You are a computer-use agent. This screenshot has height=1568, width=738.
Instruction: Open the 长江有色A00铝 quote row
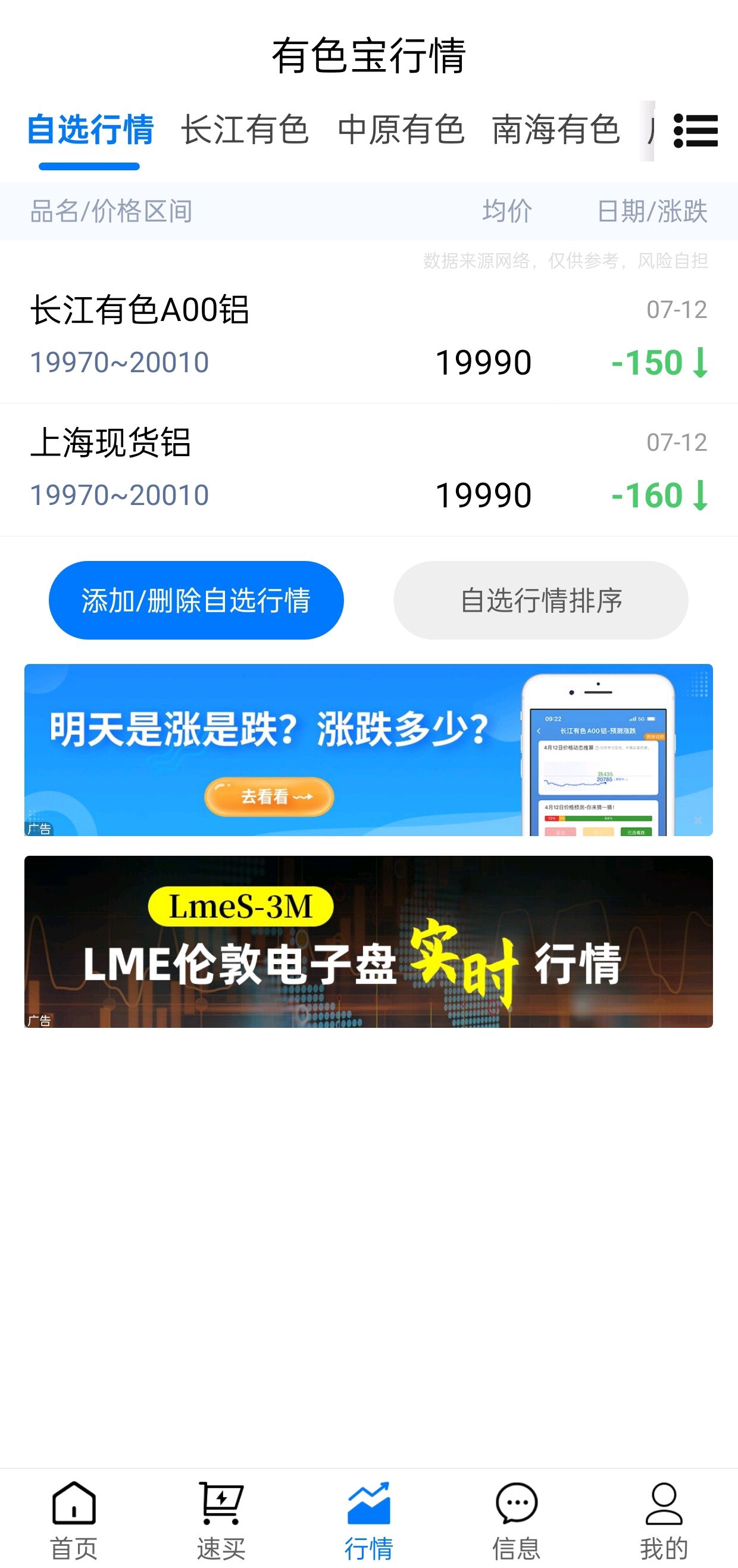(368, 336)
